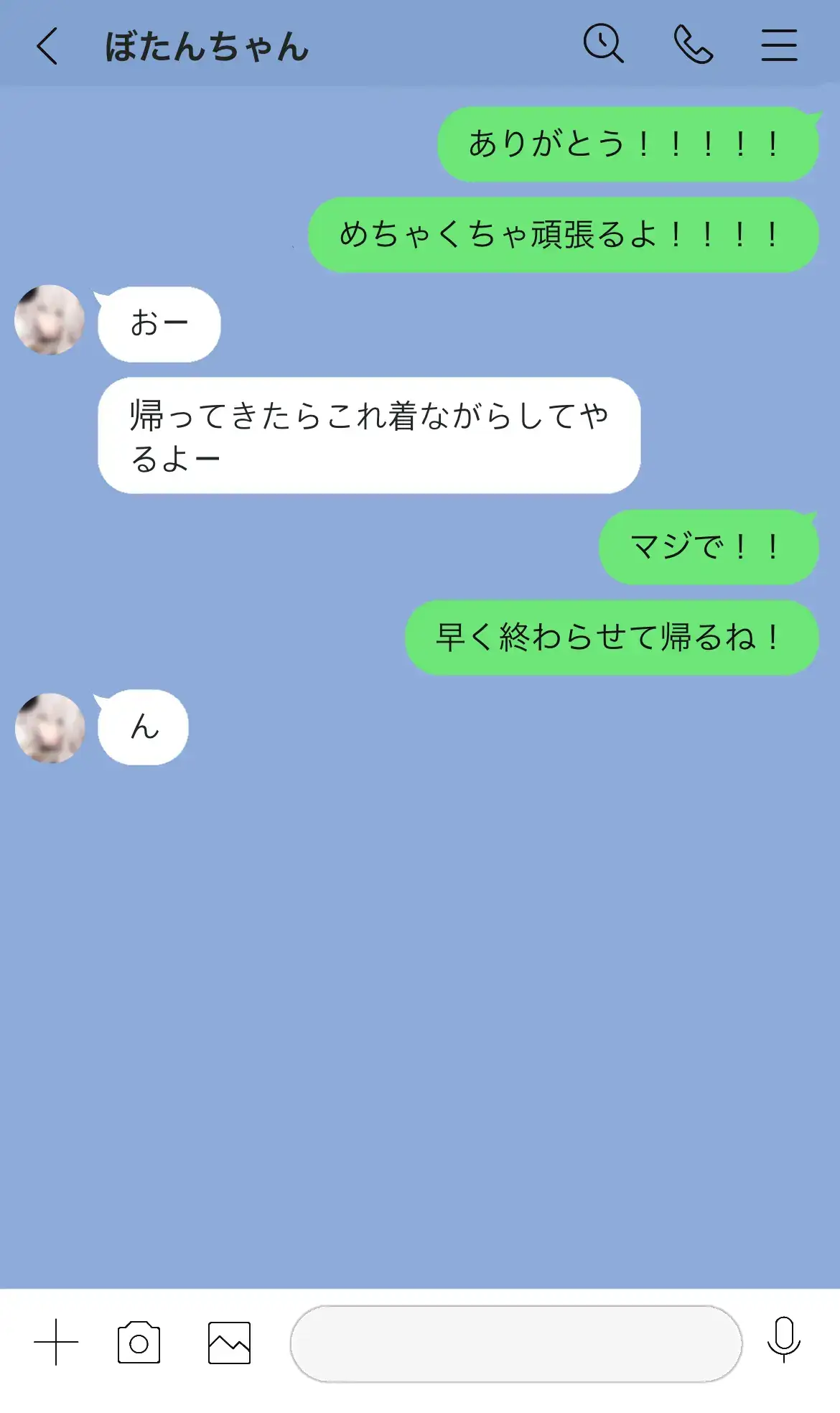Screen dimensions: 840x1413
Task: Open the plus attachment options
Action: (56, 1342)
